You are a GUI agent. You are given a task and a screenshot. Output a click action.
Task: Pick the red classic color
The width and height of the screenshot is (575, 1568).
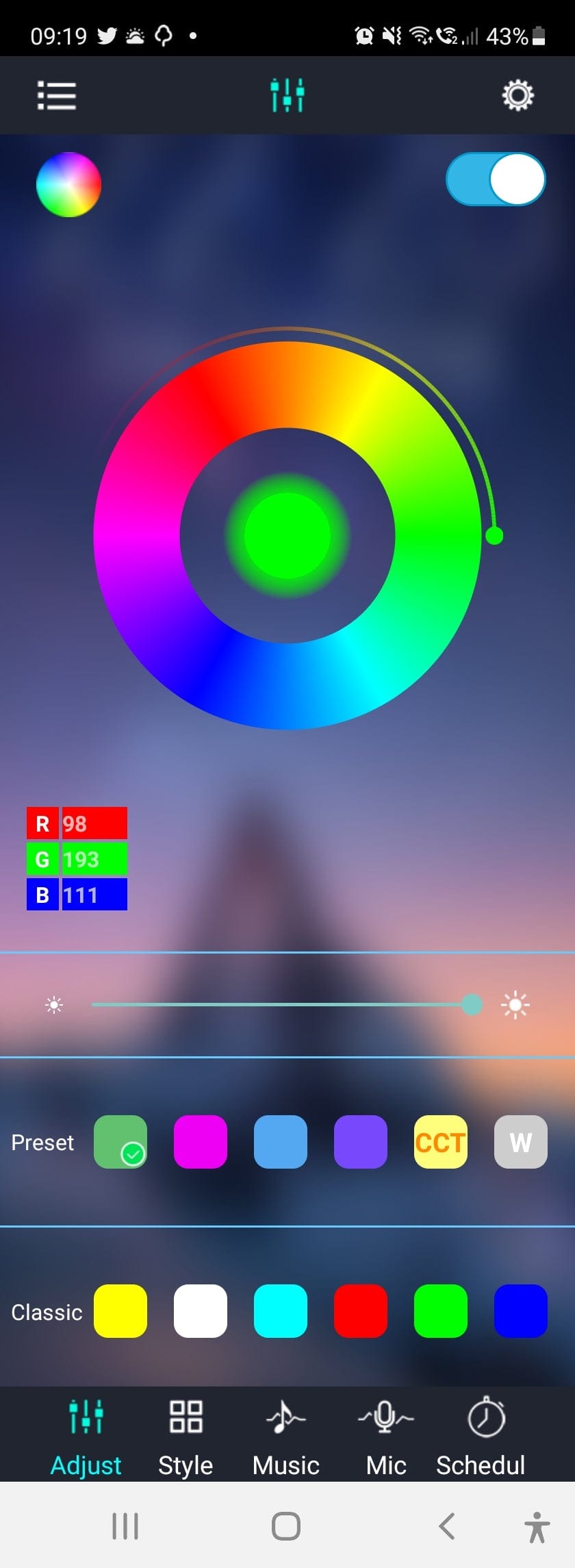(x=360, y=1311)
